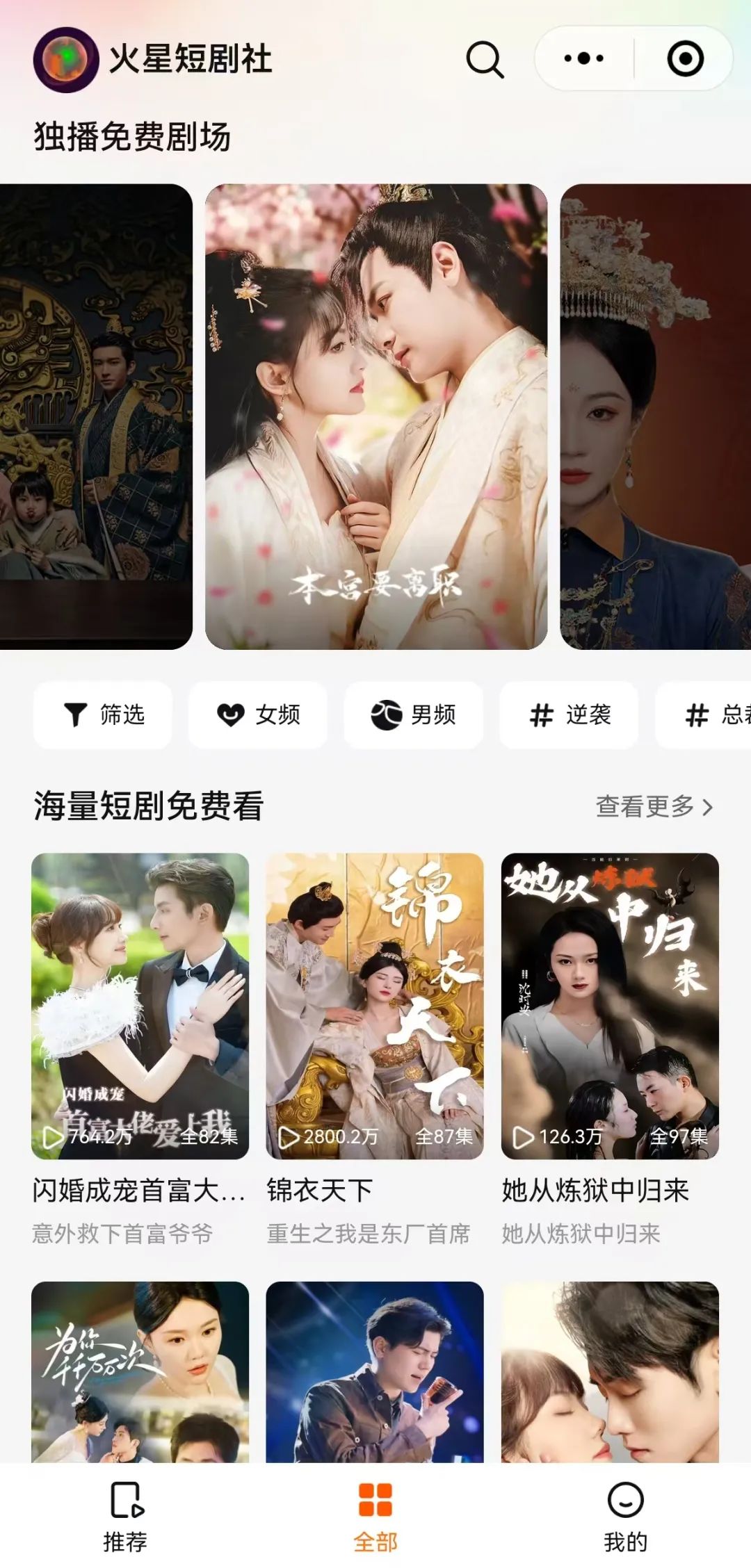Viewport: 751px width, 1568px height.
Task: Open the drama 她从炼狱中归来
Action: (610, 1006)
